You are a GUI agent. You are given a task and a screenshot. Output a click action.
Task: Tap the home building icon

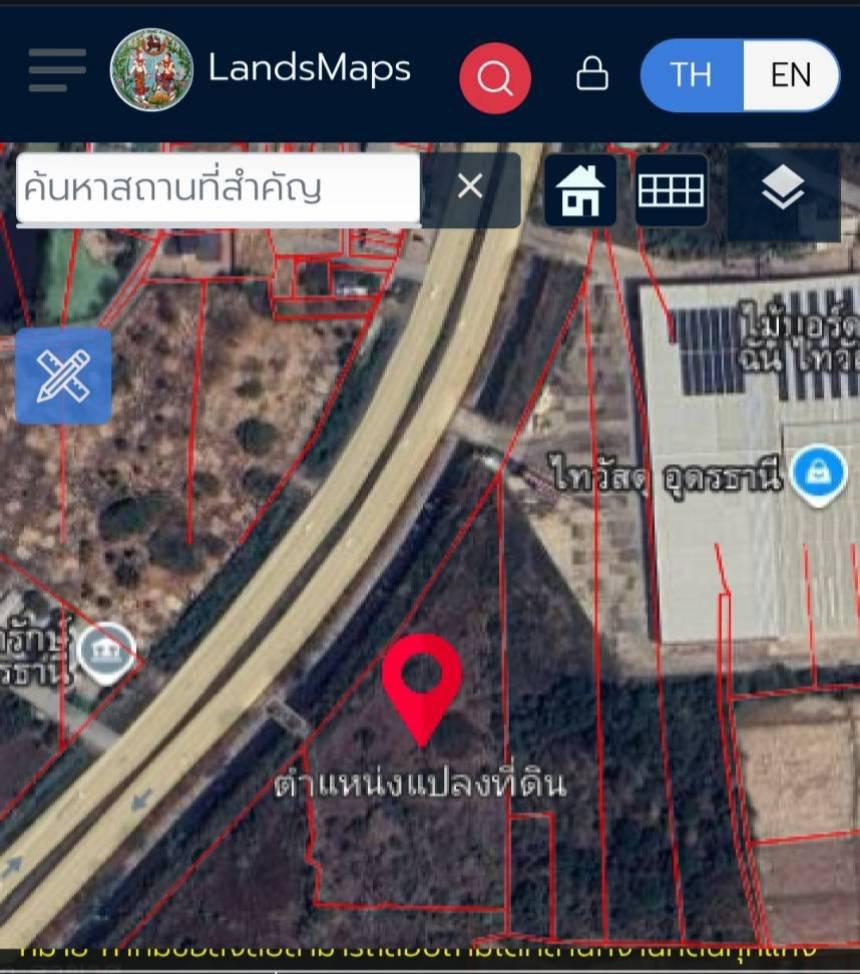580,190
